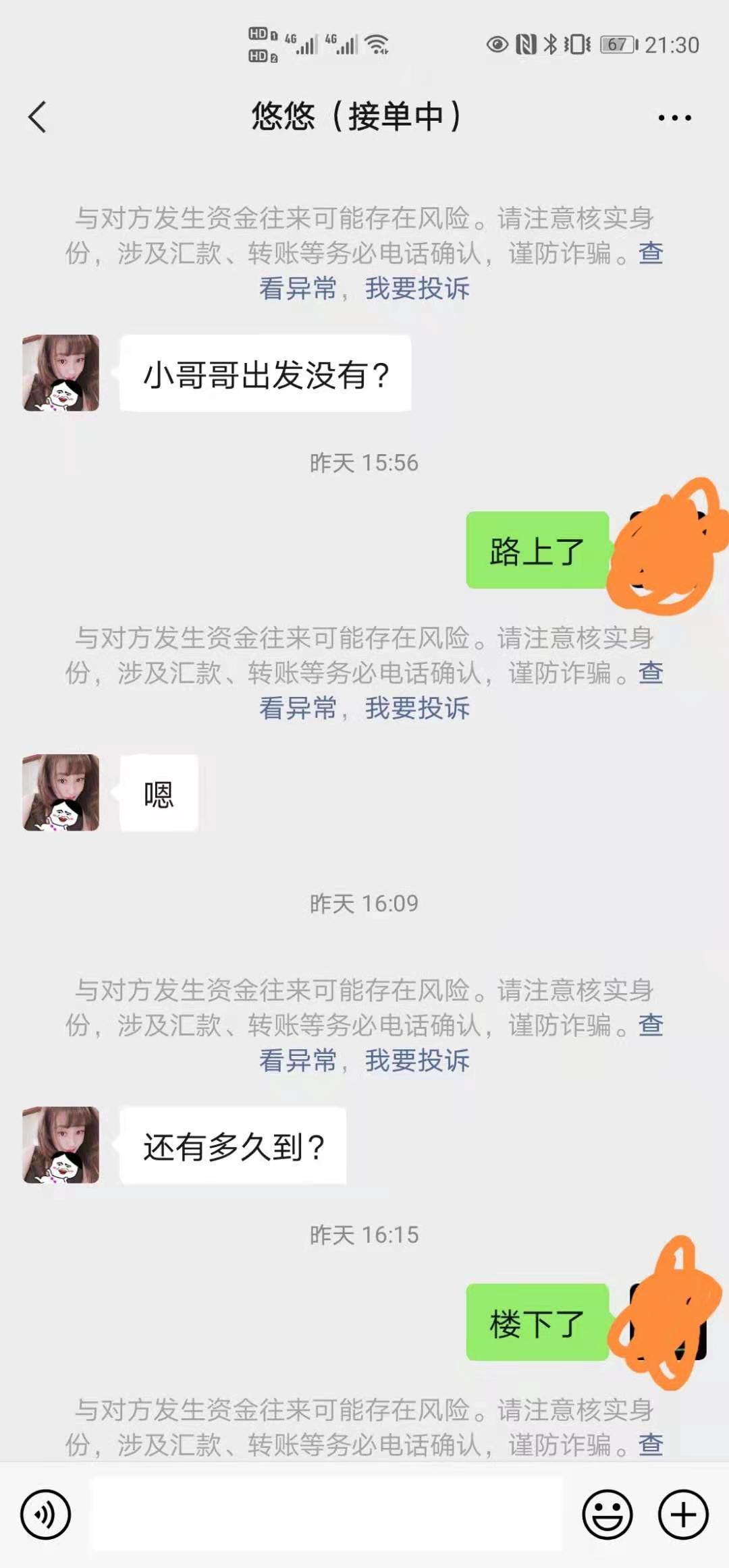The width and height of the screenshot is (729, 1568).
Task: Go back from the 悠悠 chat
Action: click(x=38, y=117)
